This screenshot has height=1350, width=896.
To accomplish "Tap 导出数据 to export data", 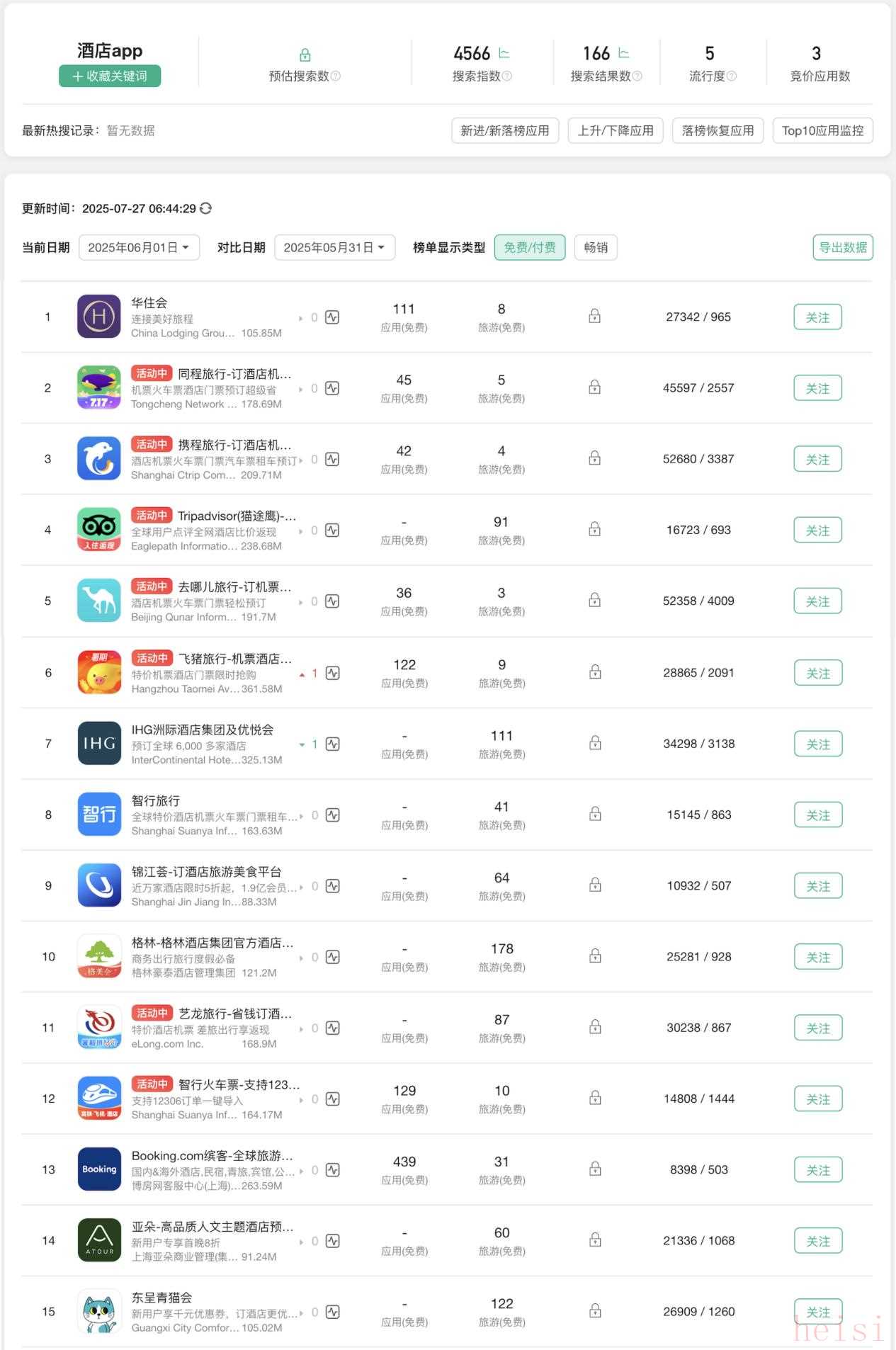I will tap(842, 247).
